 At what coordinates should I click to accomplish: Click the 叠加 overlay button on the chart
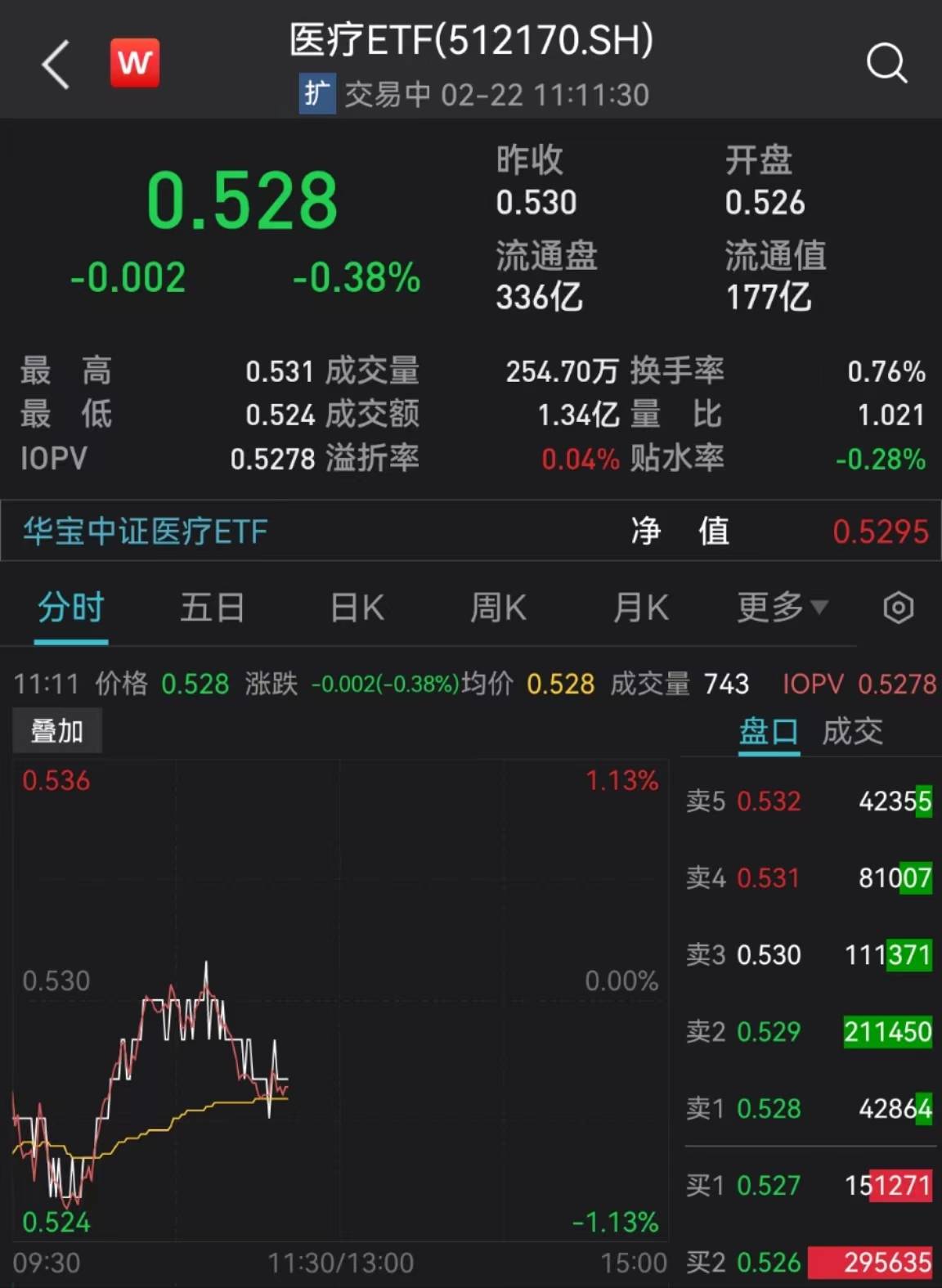56,730
